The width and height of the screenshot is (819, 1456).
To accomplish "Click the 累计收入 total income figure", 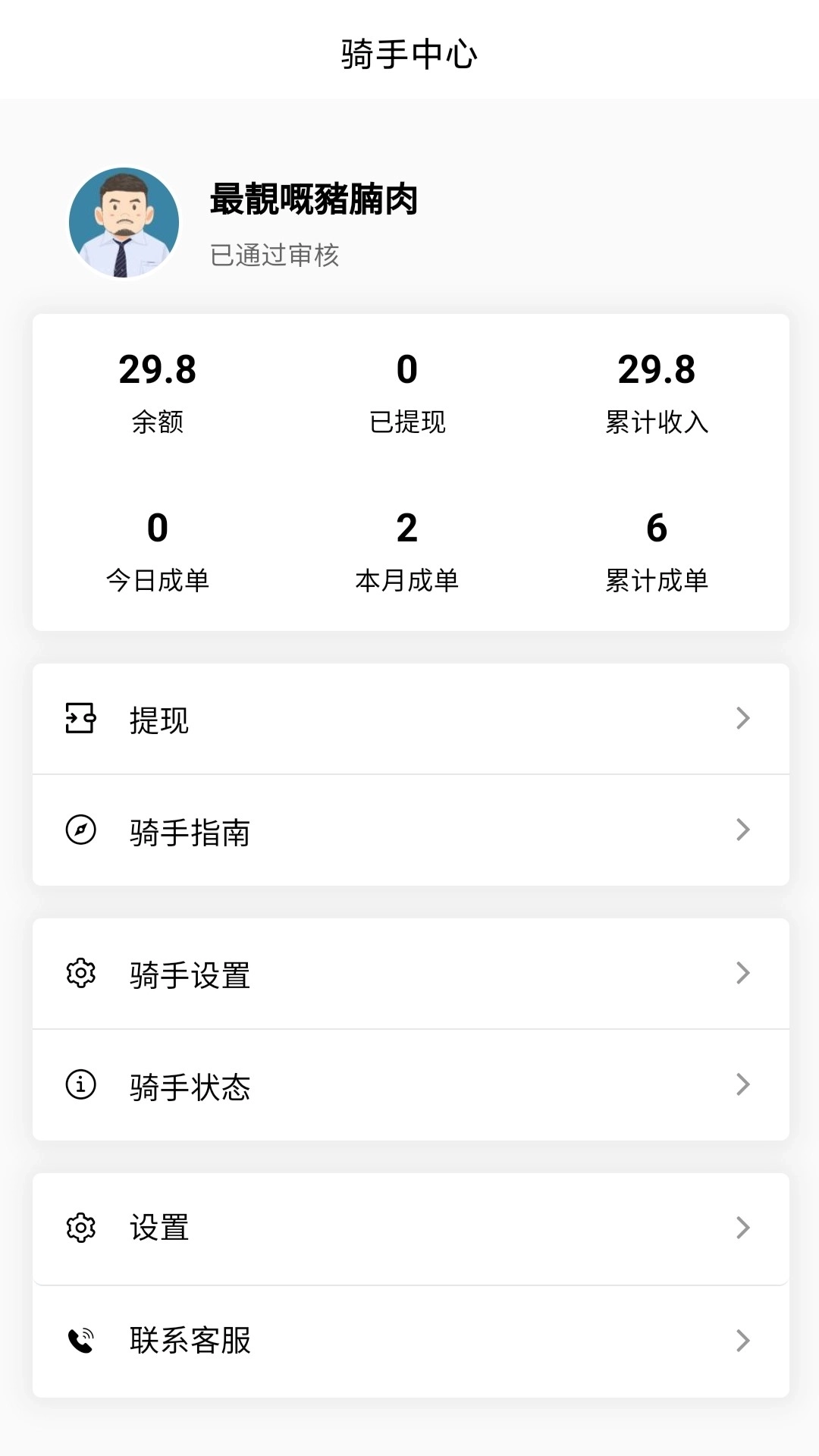I will tap(657, 372).
